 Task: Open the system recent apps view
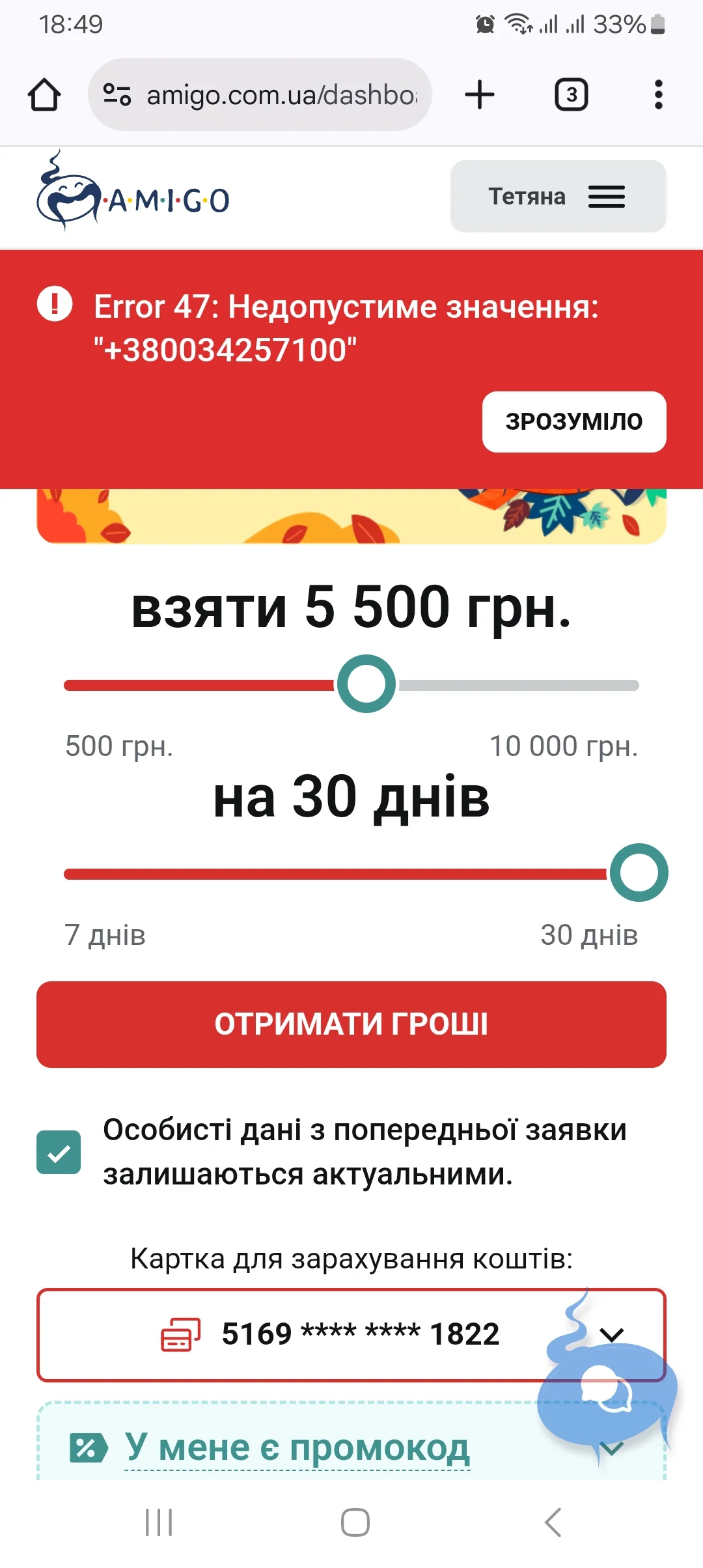click(159, 1522)
